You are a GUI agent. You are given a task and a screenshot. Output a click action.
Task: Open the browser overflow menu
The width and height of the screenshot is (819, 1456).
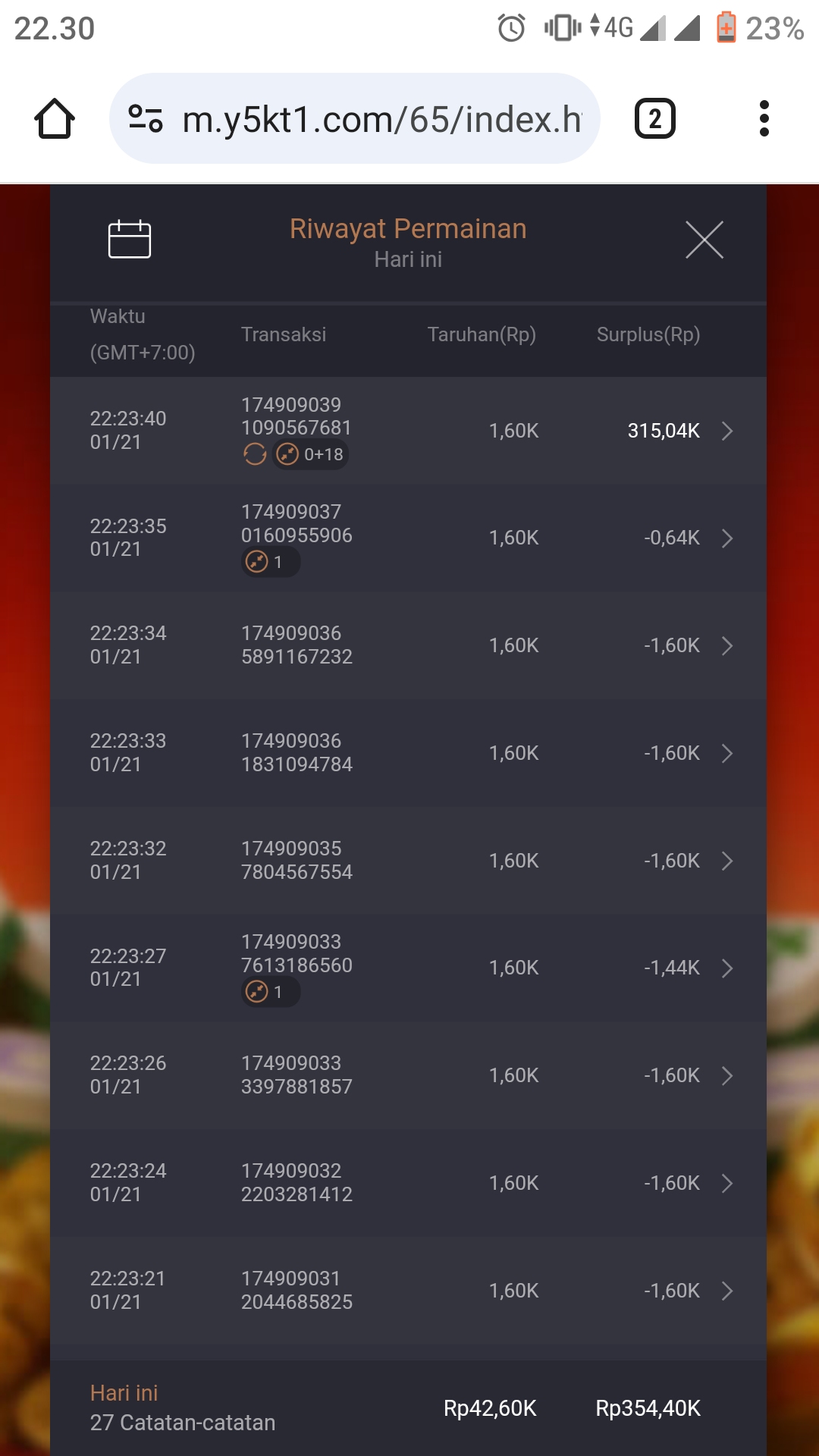click(x=764, y=119)
